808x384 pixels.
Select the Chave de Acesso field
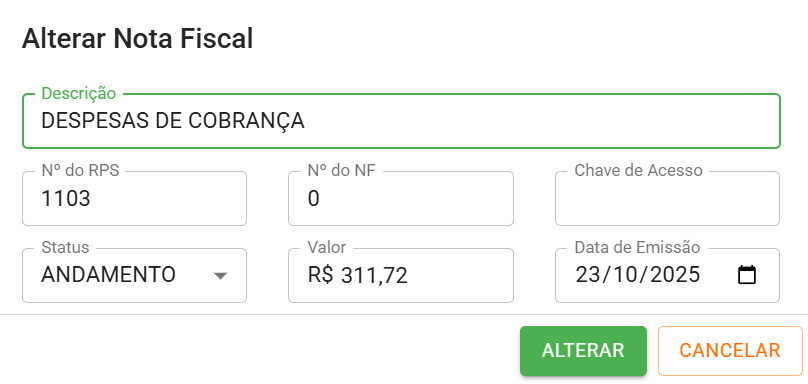pos(667,198)
